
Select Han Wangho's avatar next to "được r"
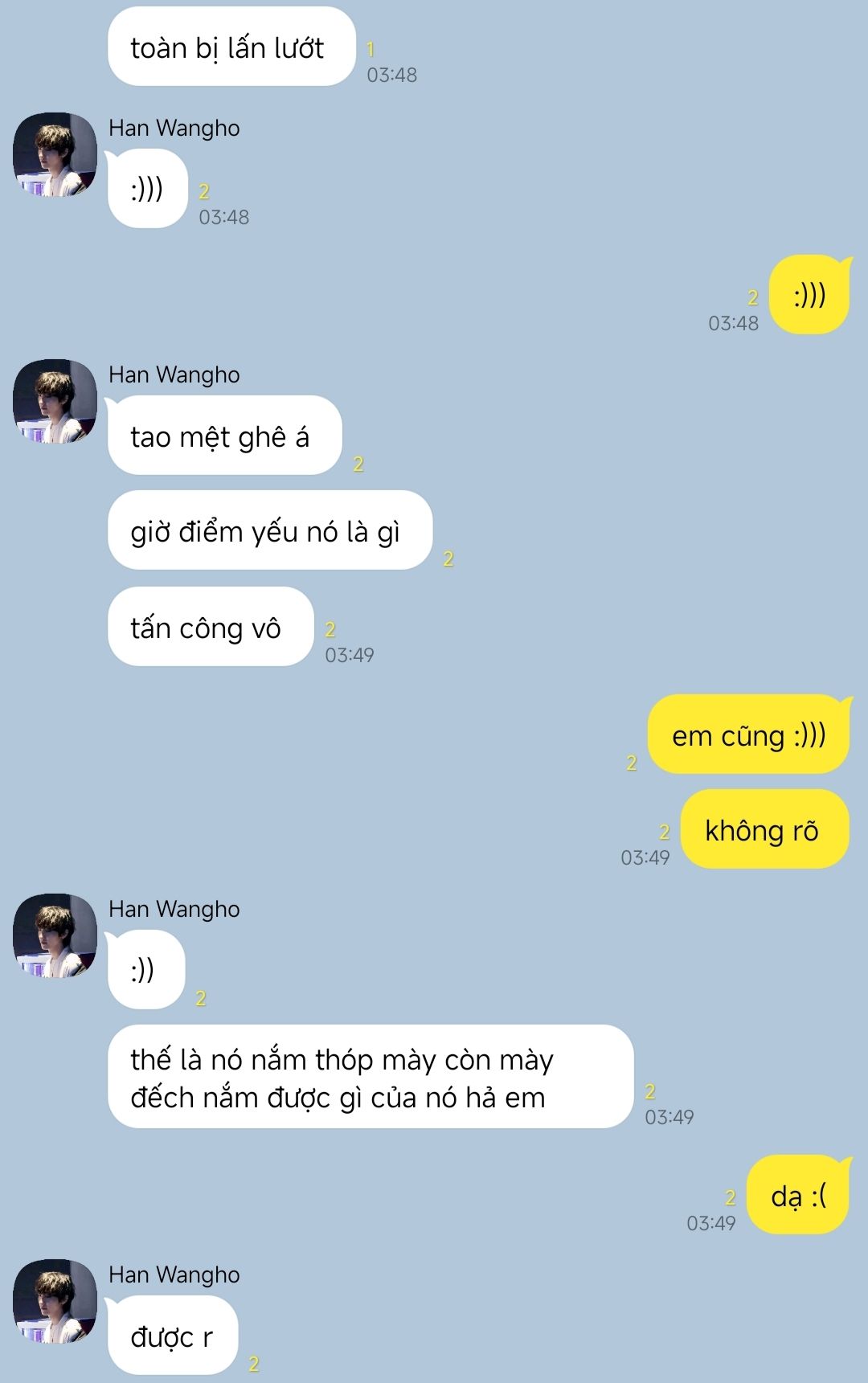pyautogui.click(x=55, y=1302)
